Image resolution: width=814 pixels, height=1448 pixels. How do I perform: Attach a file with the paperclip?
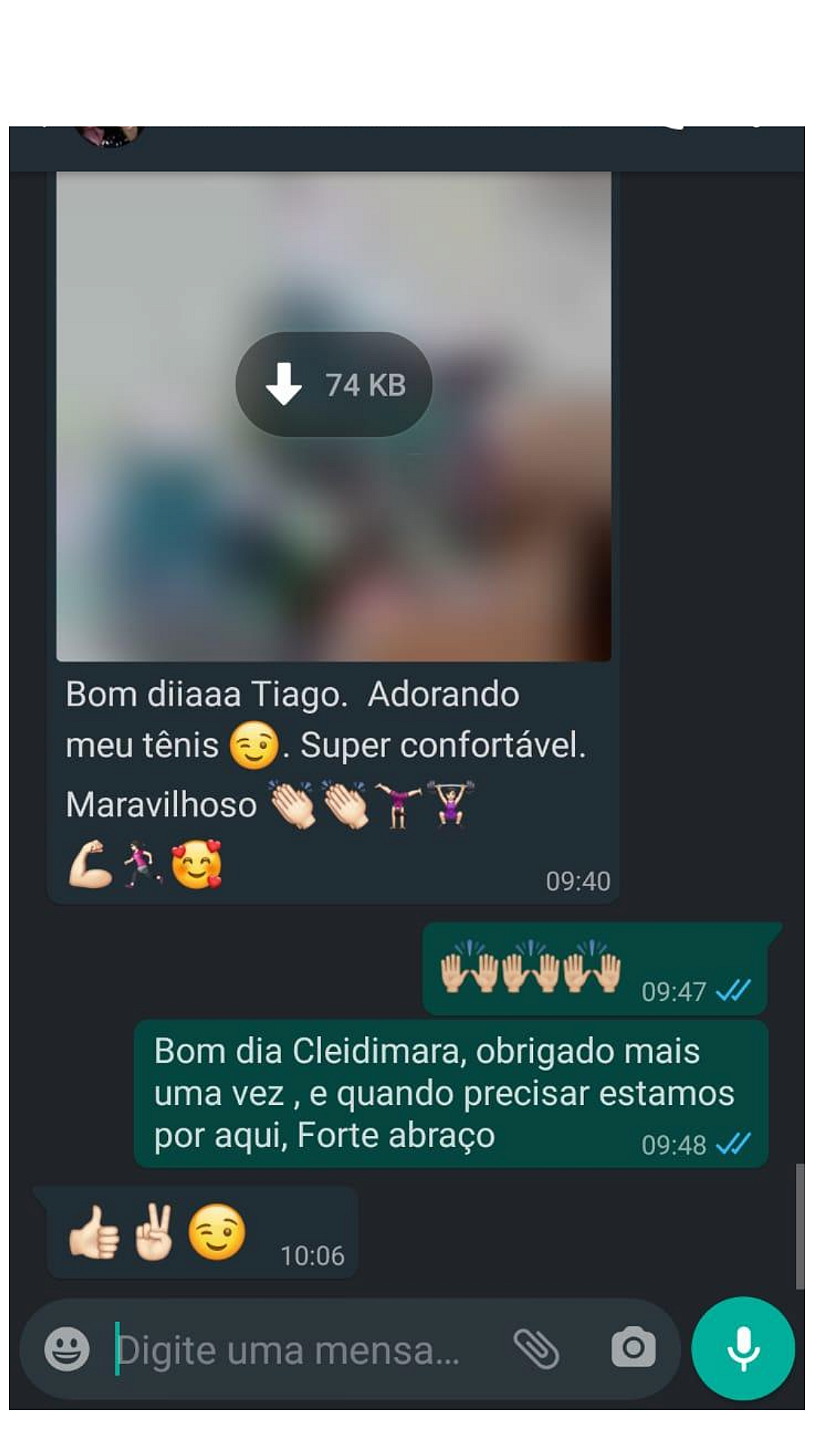(536, 1349)
